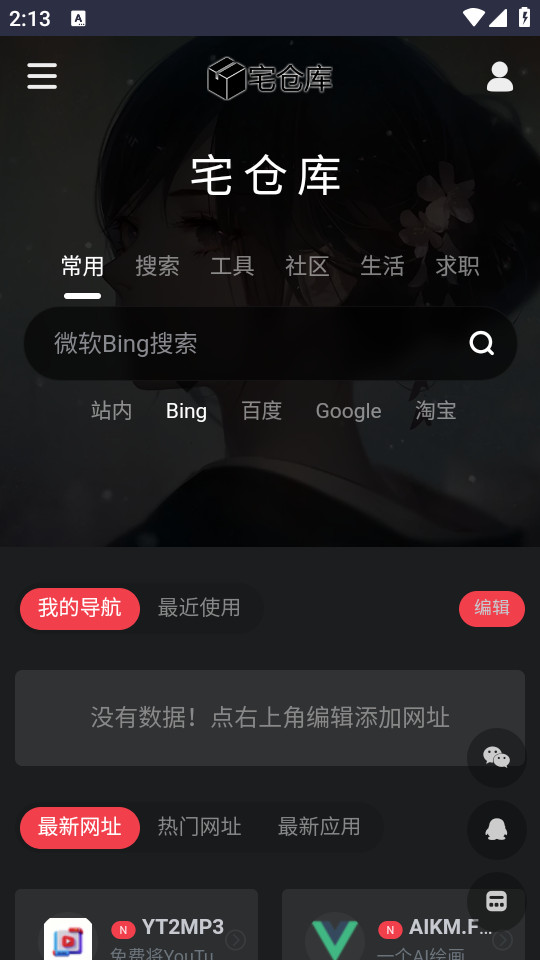
Task: Switch to the 搜索 category tab
Action: click(x=157, y=266)
